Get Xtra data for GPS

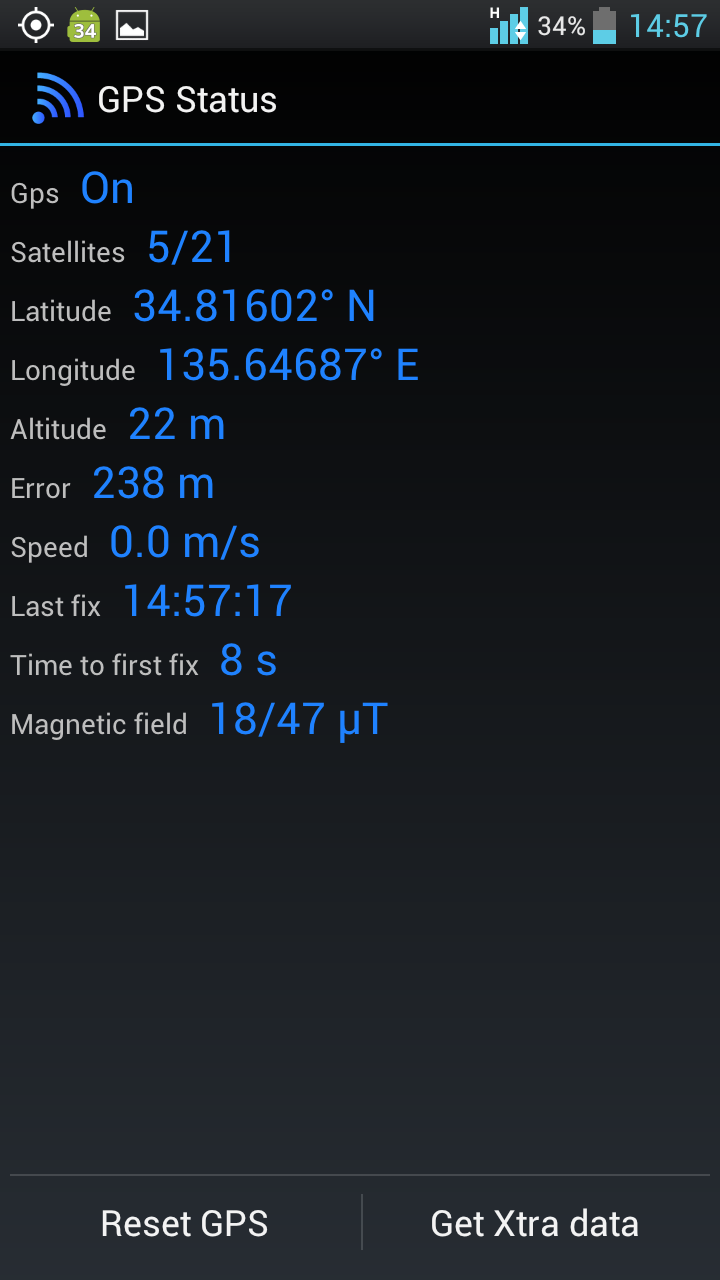[x=535, y=1223]
